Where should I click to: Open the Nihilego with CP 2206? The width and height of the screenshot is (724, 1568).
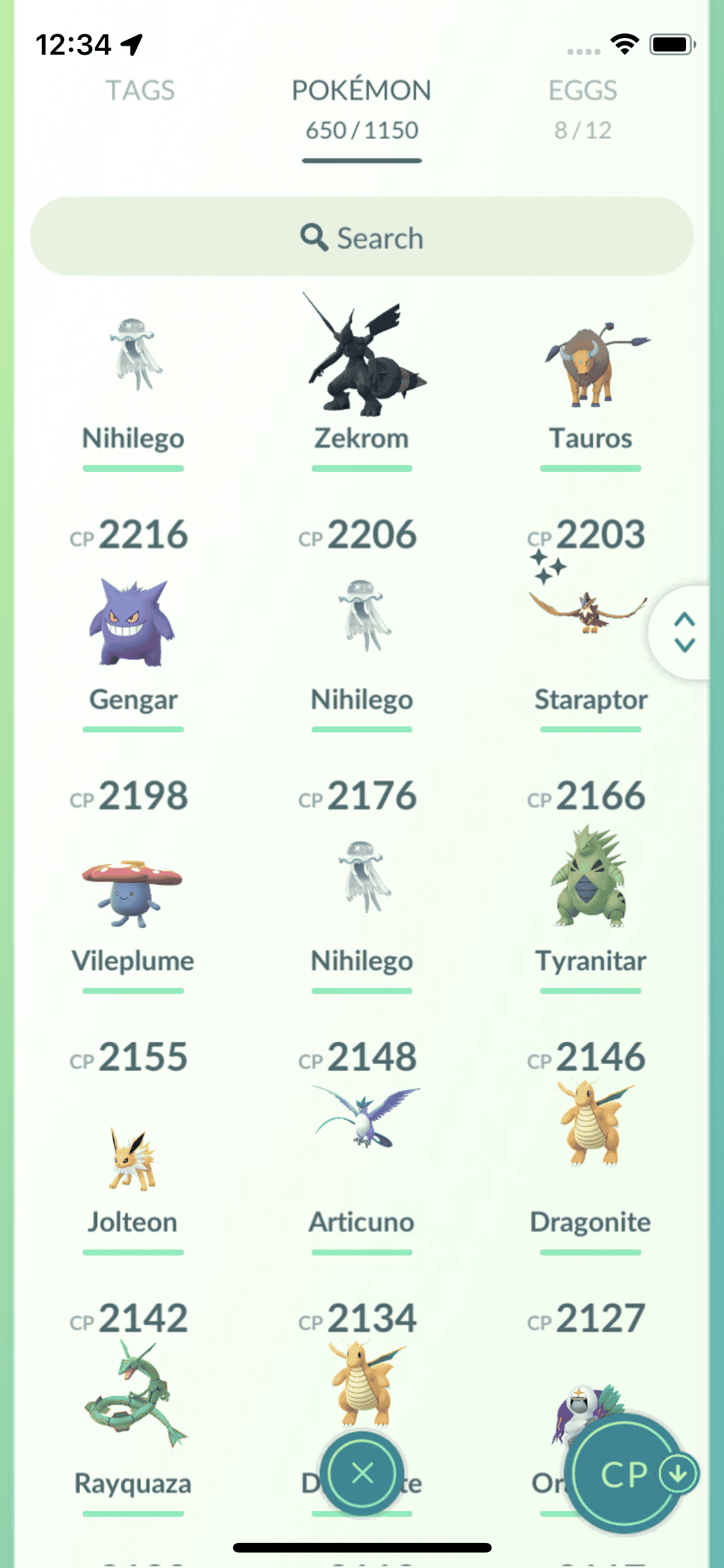[362, 624]
